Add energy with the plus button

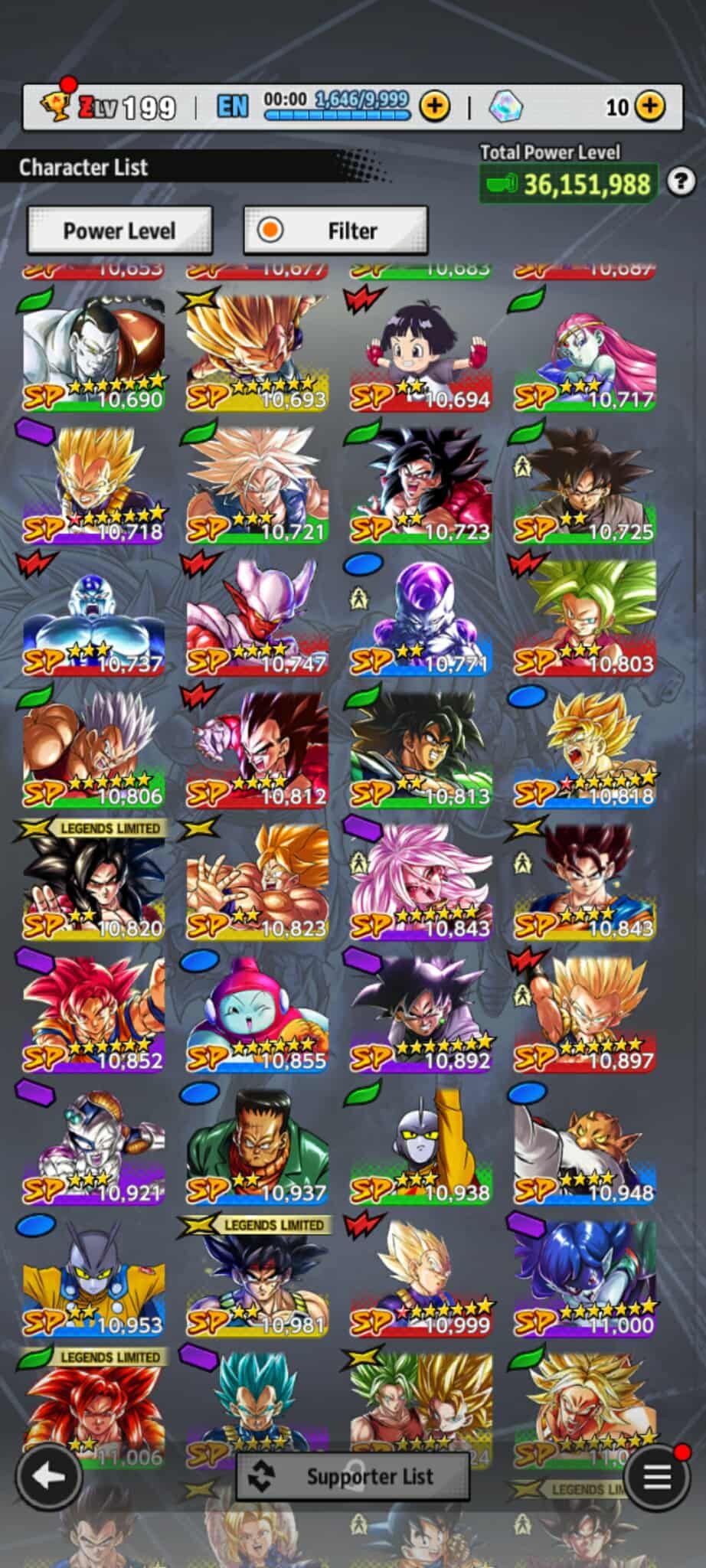point(434,106)
